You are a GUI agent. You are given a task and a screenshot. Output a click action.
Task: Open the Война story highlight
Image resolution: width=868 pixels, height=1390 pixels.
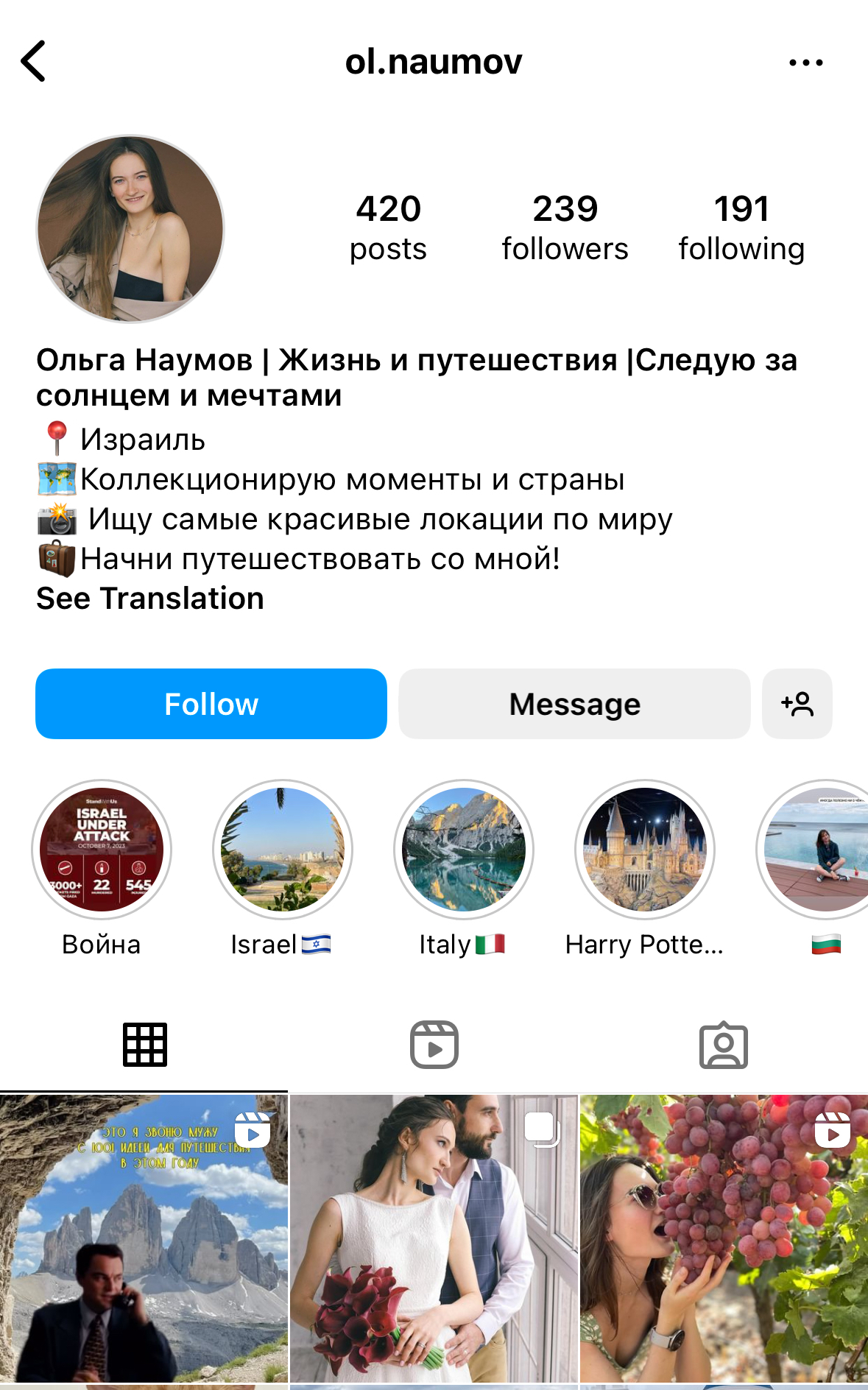click(102, 850)
